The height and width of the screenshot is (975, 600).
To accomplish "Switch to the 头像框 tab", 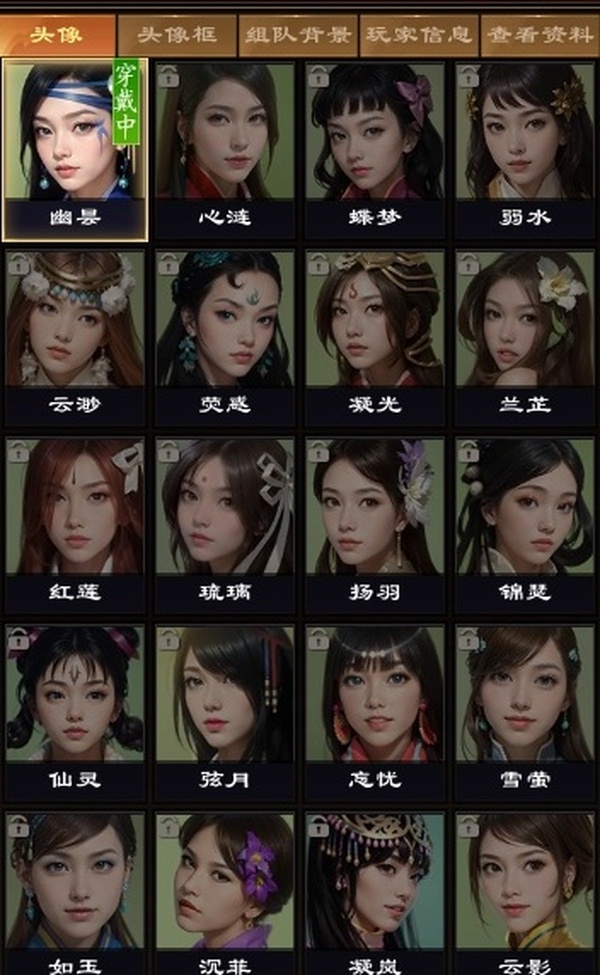I will coord(177,35).
